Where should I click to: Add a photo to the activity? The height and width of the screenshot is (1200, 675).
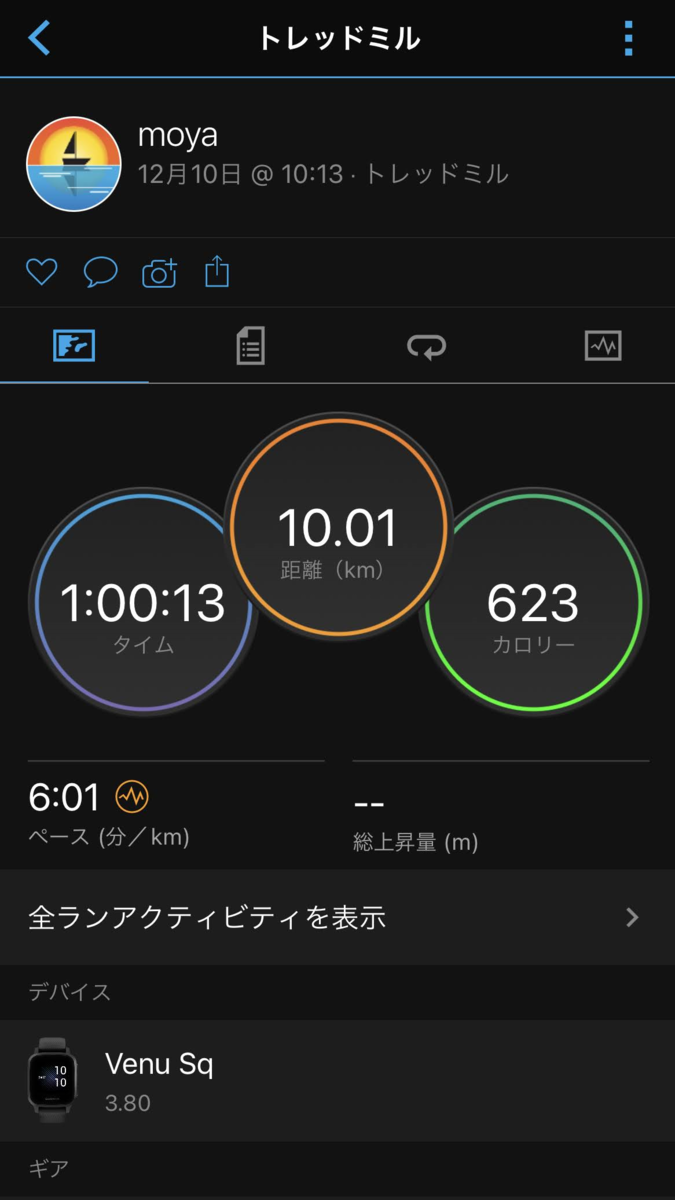[159, 272]
